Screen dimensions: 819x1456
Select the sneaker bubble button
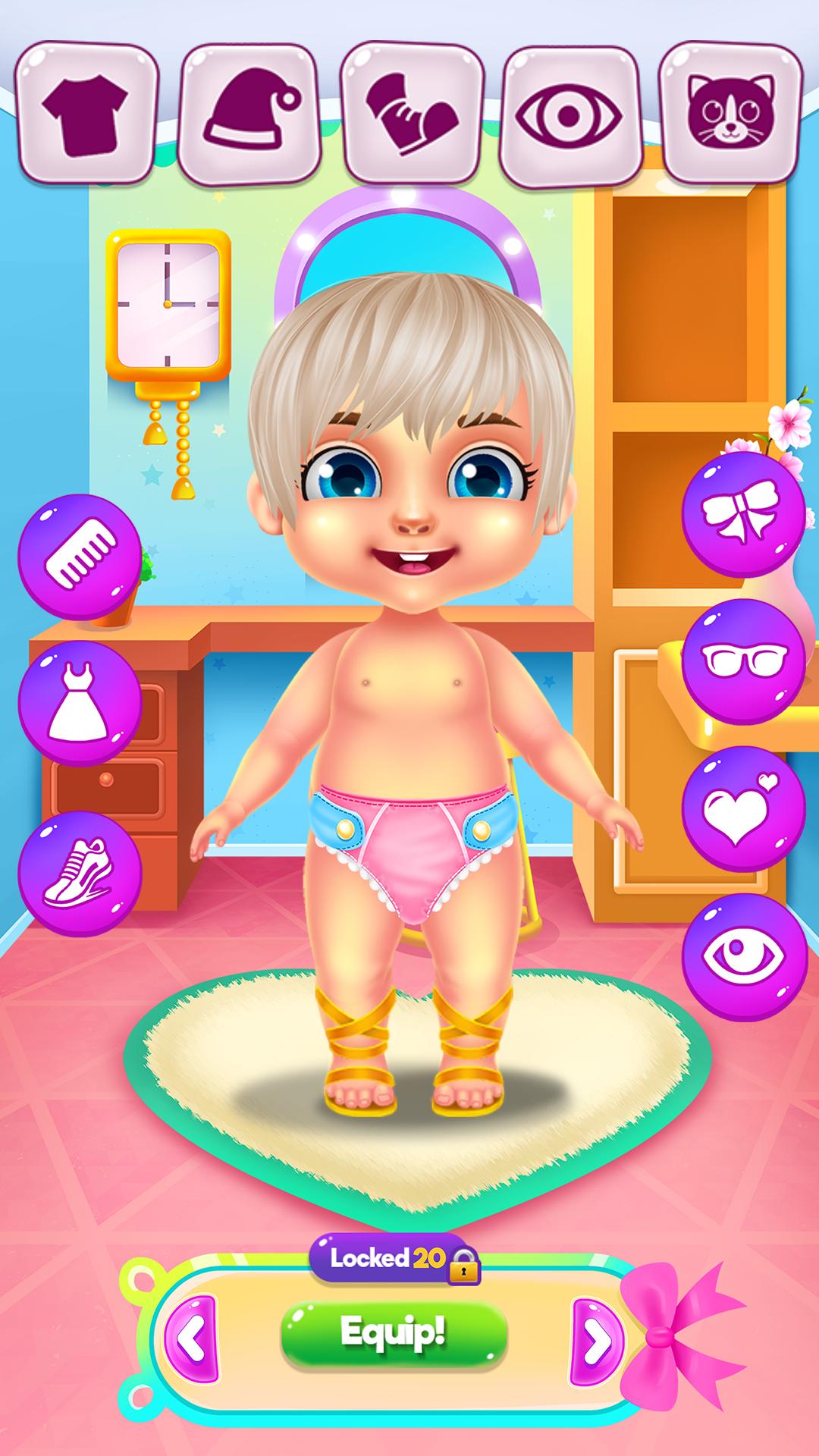click(x=80, y=873)
